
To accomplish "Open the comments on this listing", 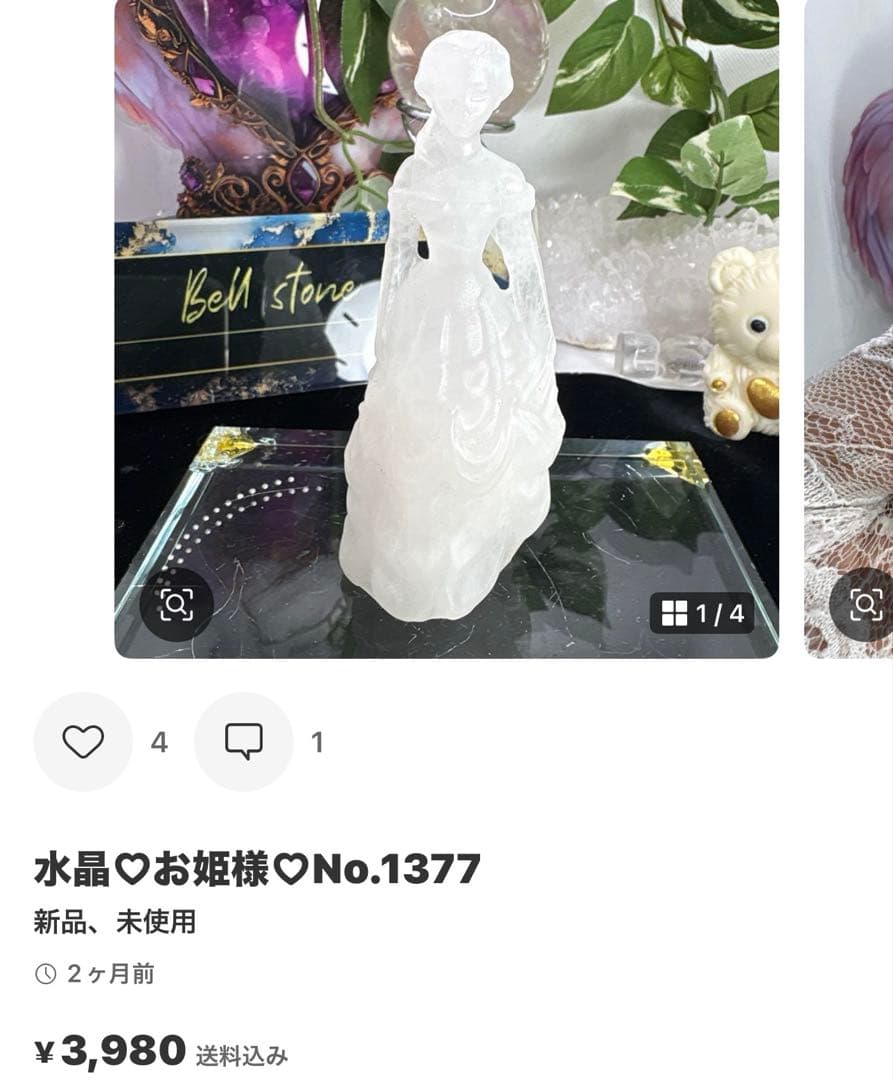I will pyautogui.click(x=243, y=742).
